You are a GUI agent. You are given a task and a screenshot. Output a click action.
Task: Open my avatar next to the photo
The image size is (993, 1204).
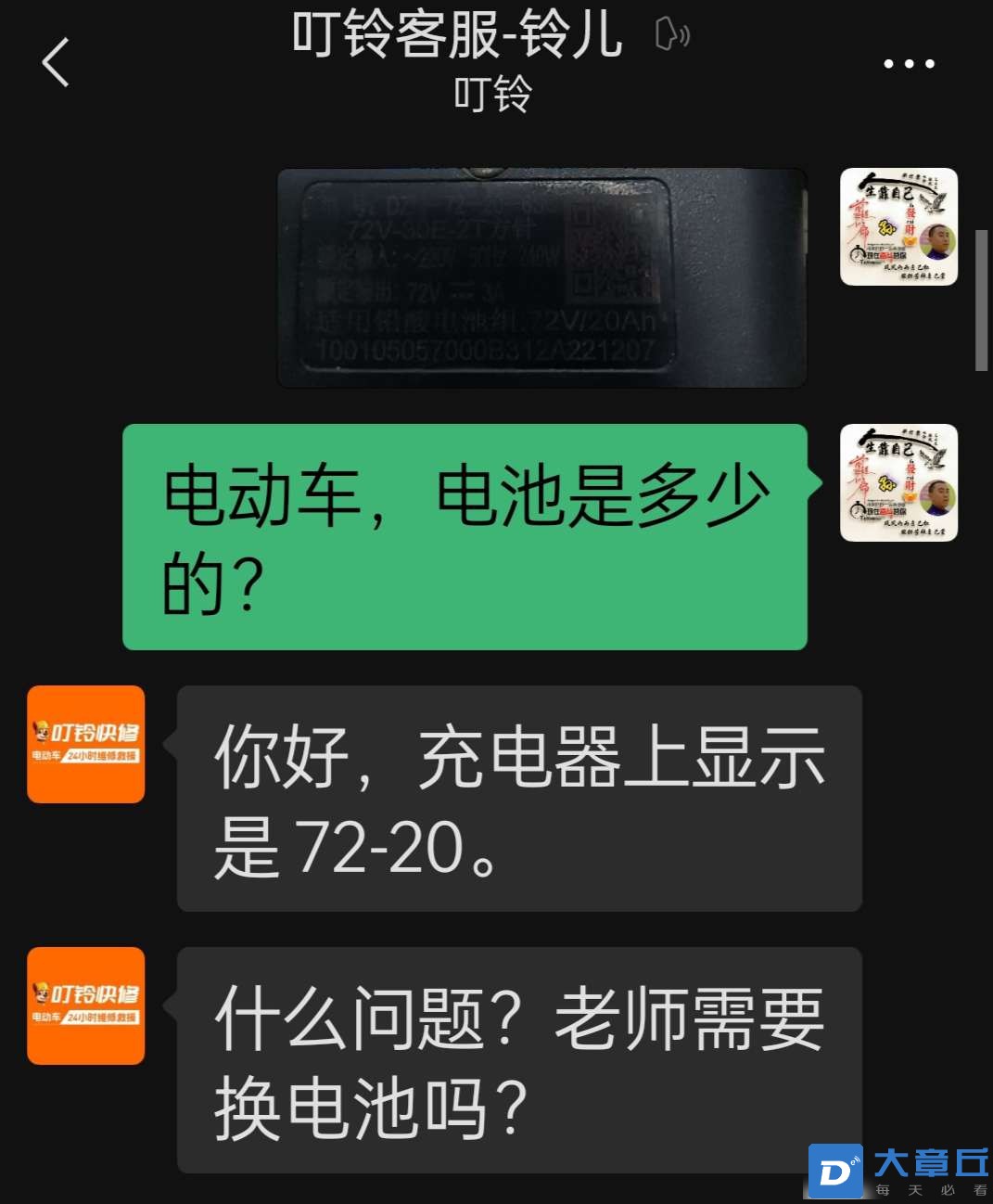tap(898, 226)
